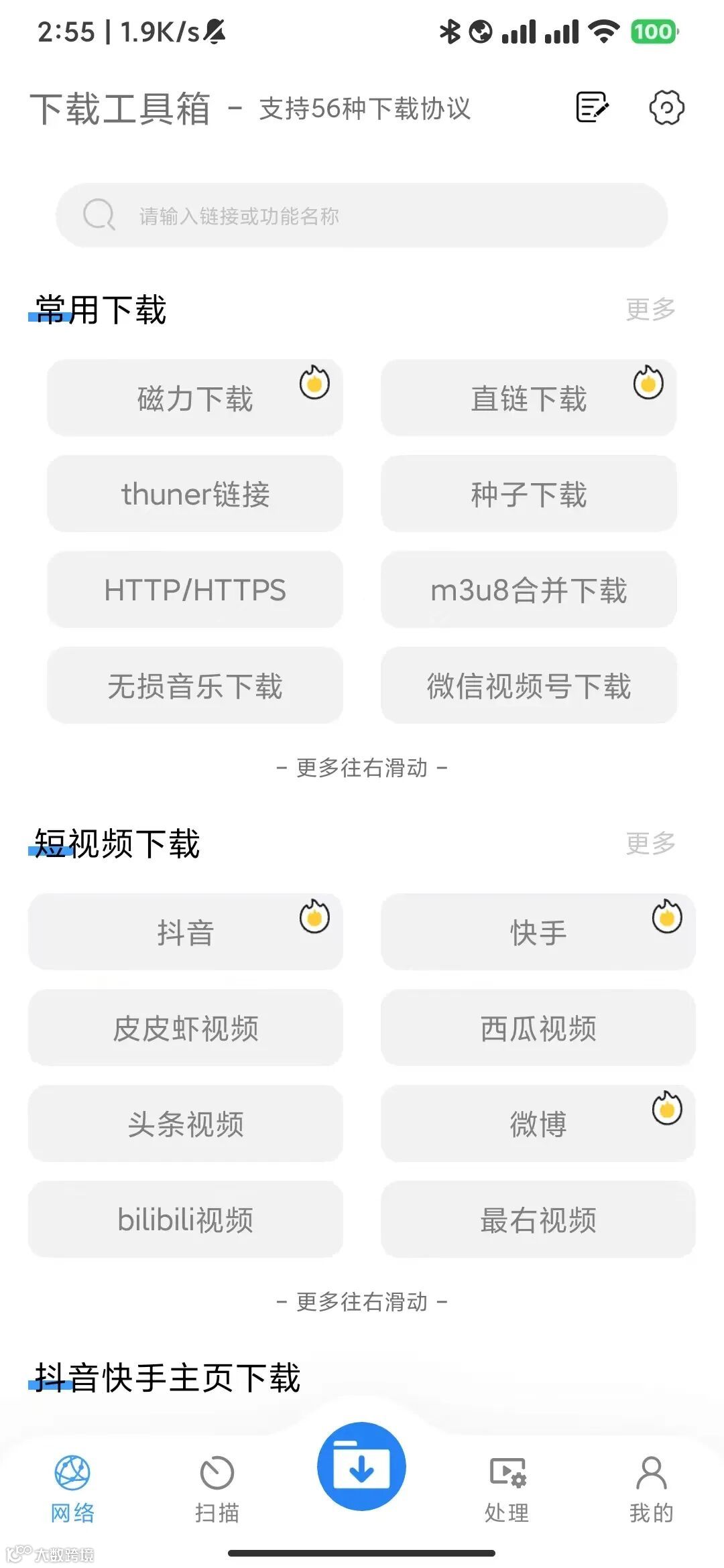
Task: Select 抖音 video download
Action: (x=185, y=932)
